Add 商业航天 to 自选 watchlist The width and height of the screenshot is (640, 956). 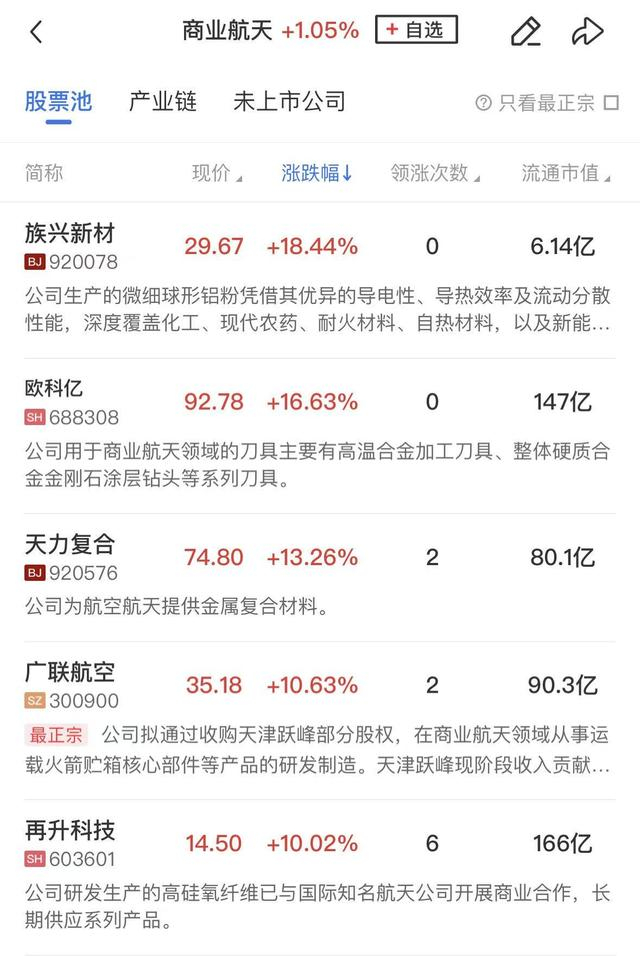(x=416, y=30)
